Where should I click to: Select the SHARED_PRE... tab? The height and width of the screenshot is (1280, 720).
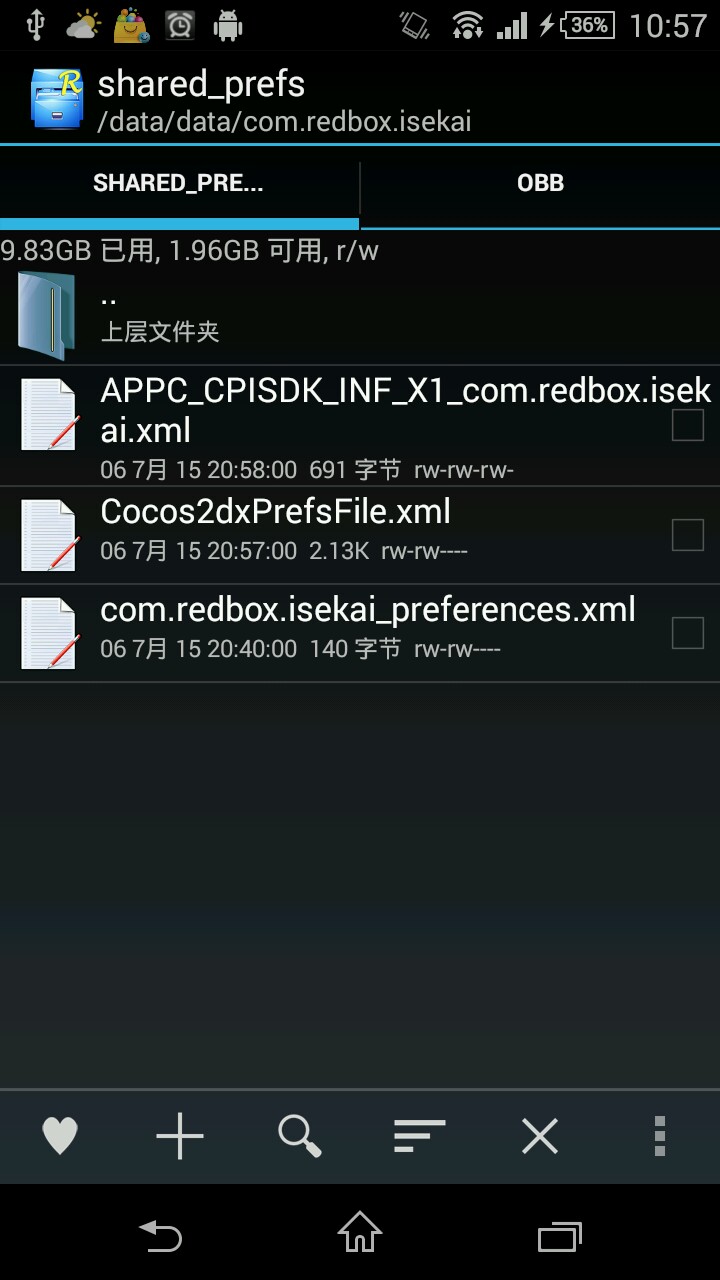tap(178, 183)
